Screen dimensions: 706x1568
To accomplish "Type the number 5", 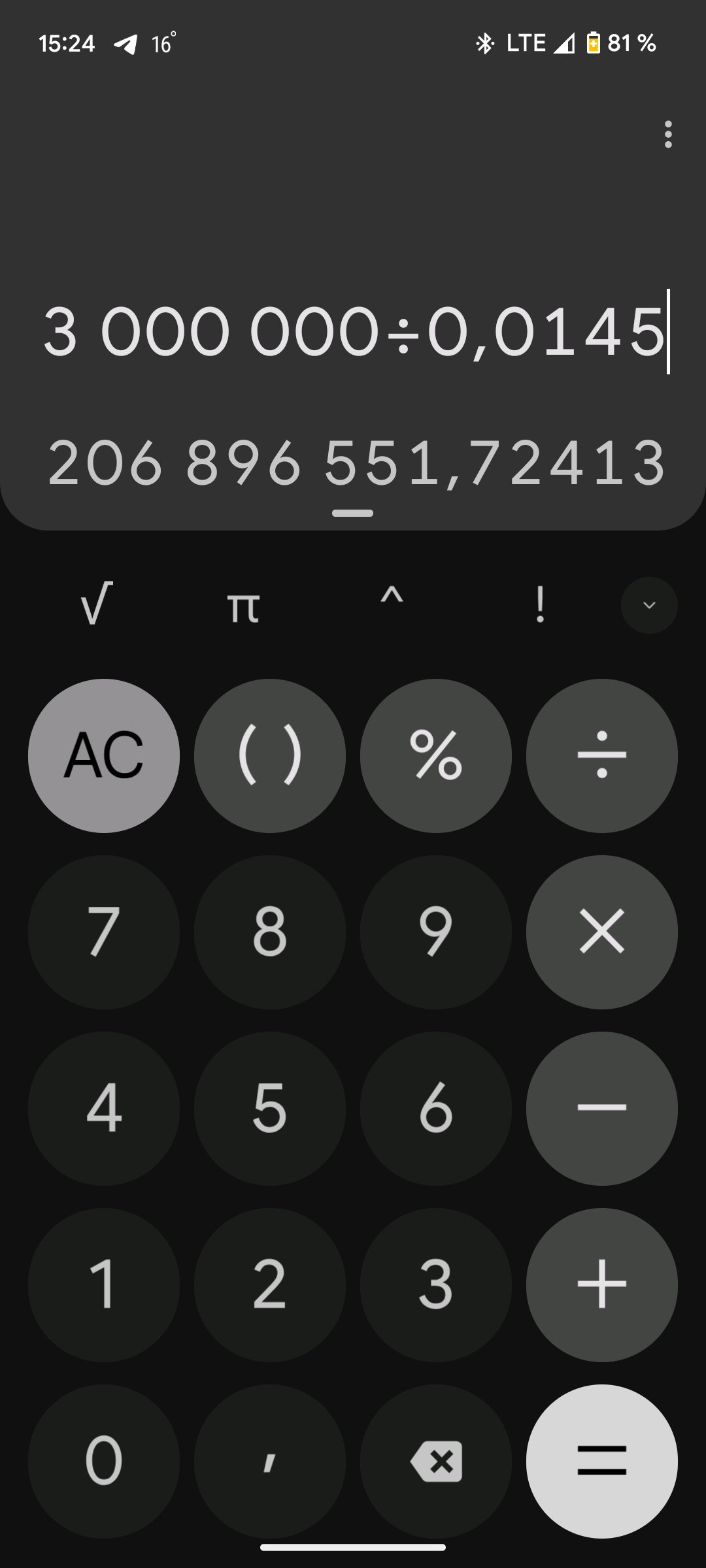I will (270, 1109).
